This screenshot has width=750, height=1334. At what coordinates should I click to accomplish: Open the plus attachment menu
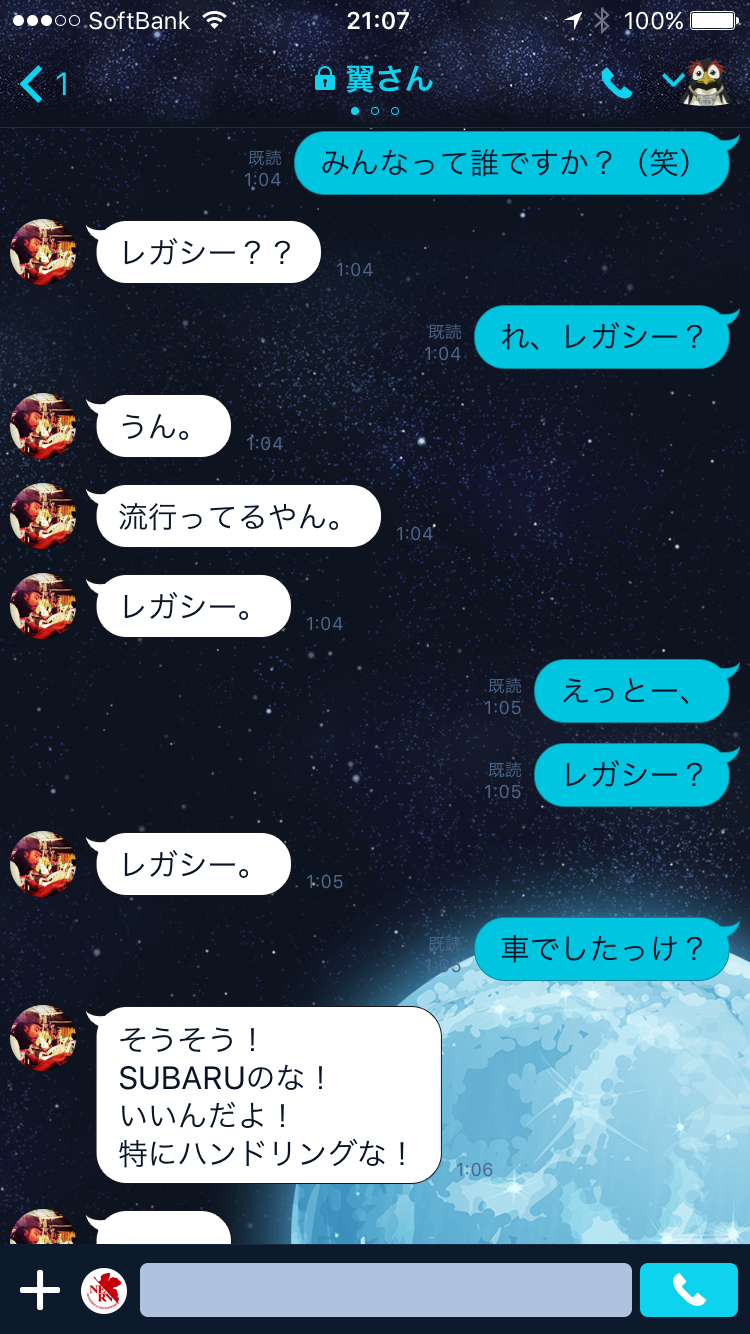(40, 1290)
